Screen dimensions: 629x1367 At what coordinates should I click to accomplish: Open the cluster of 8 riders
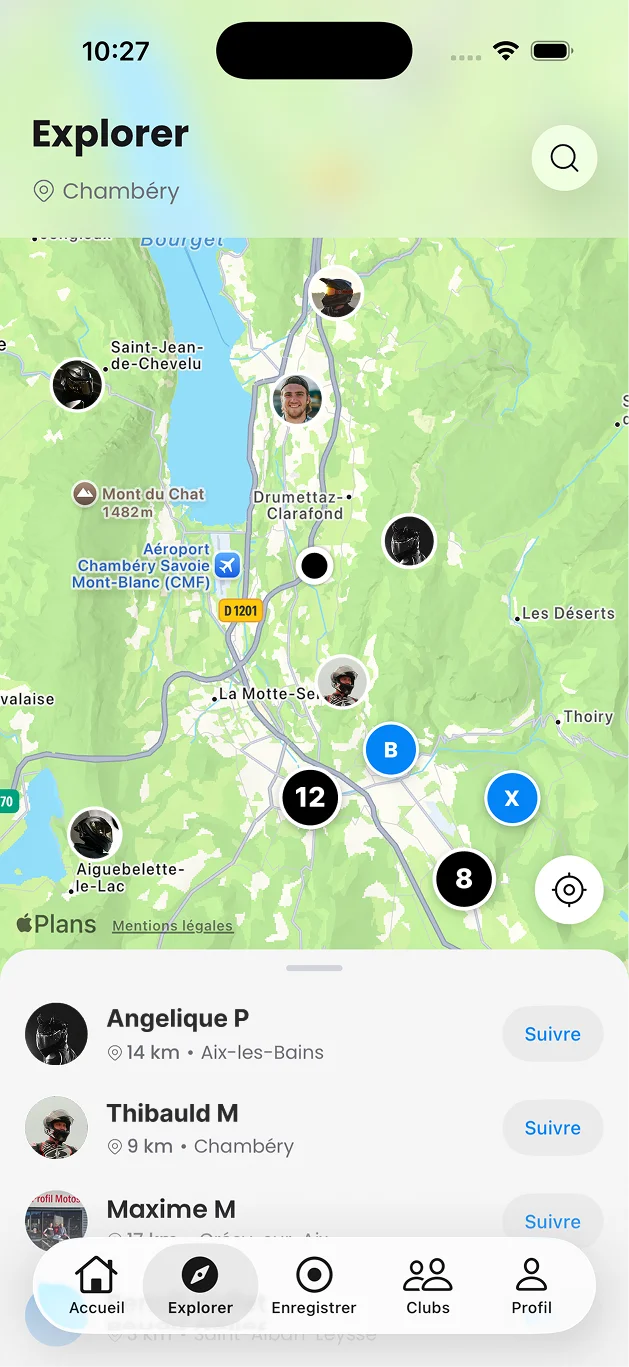point(464,879)
